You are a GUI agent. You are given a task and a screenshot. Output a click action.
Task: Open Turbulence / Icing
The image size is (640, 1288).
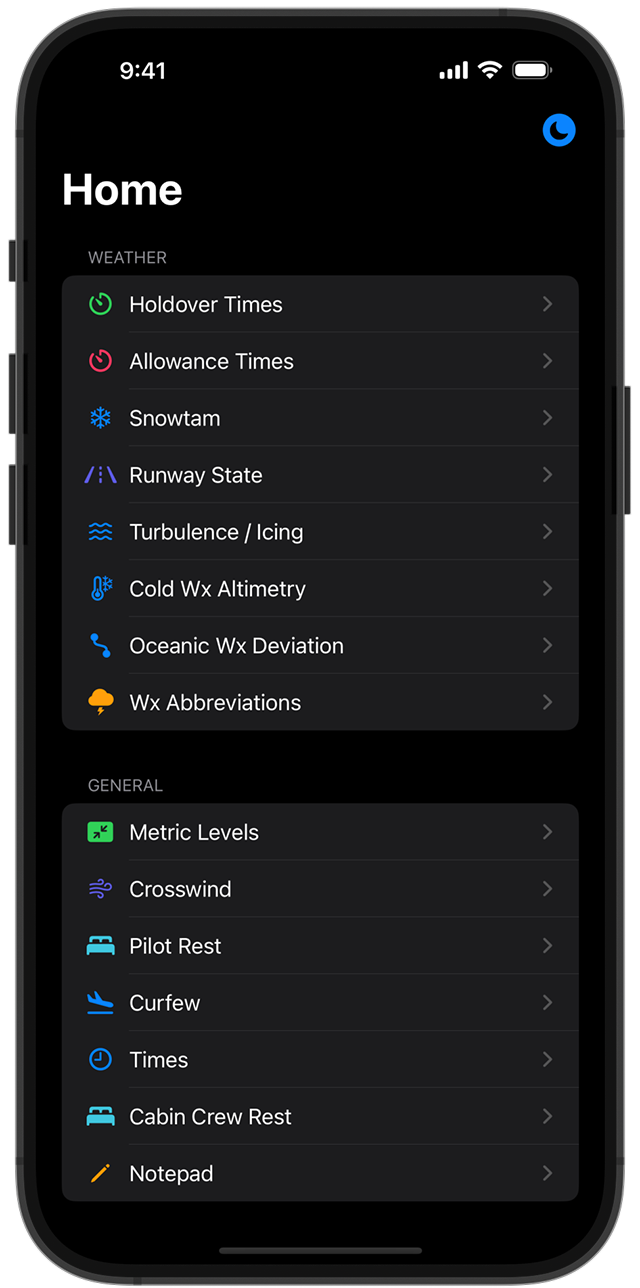[320, 532]
